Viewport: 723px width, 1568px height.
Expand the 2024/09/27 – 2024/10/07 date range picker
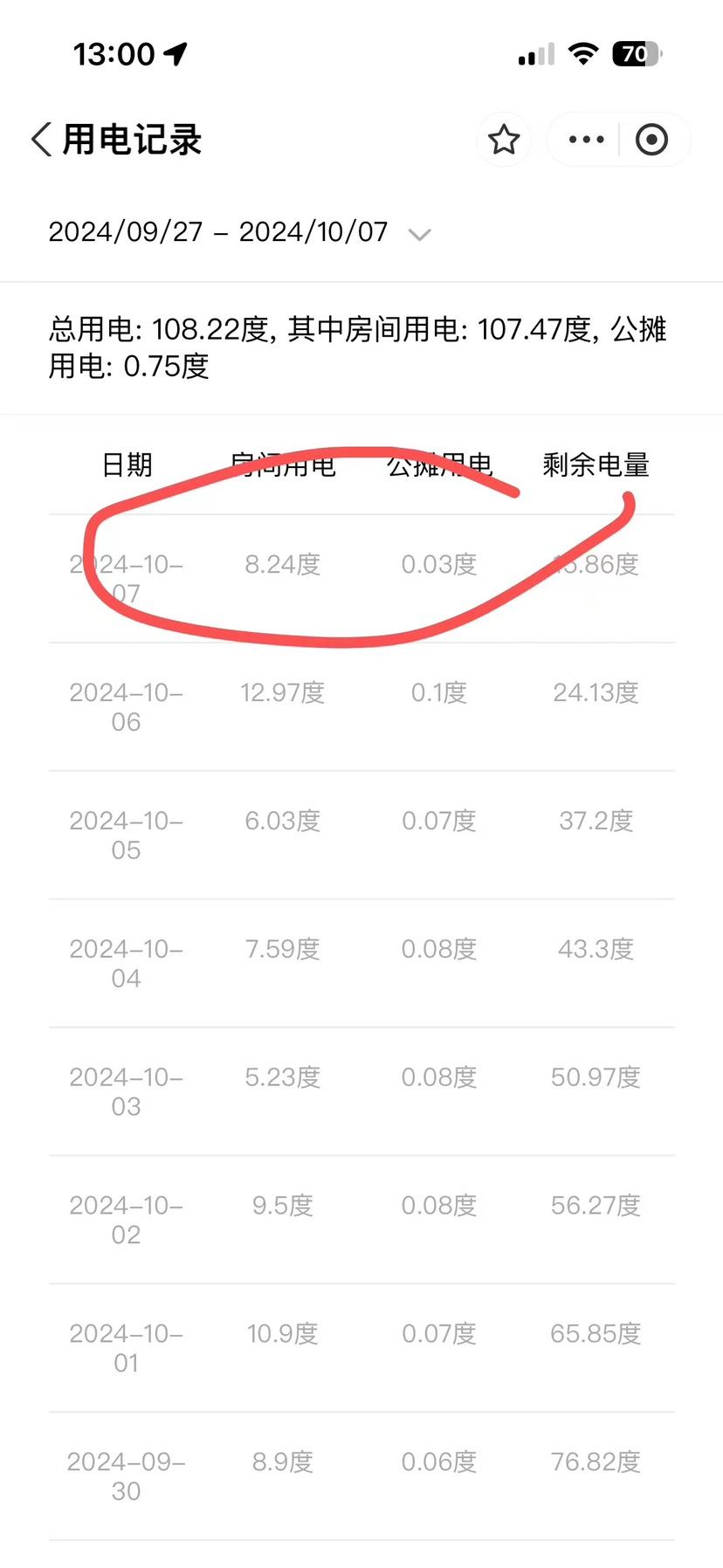click(x=420, y=234)
